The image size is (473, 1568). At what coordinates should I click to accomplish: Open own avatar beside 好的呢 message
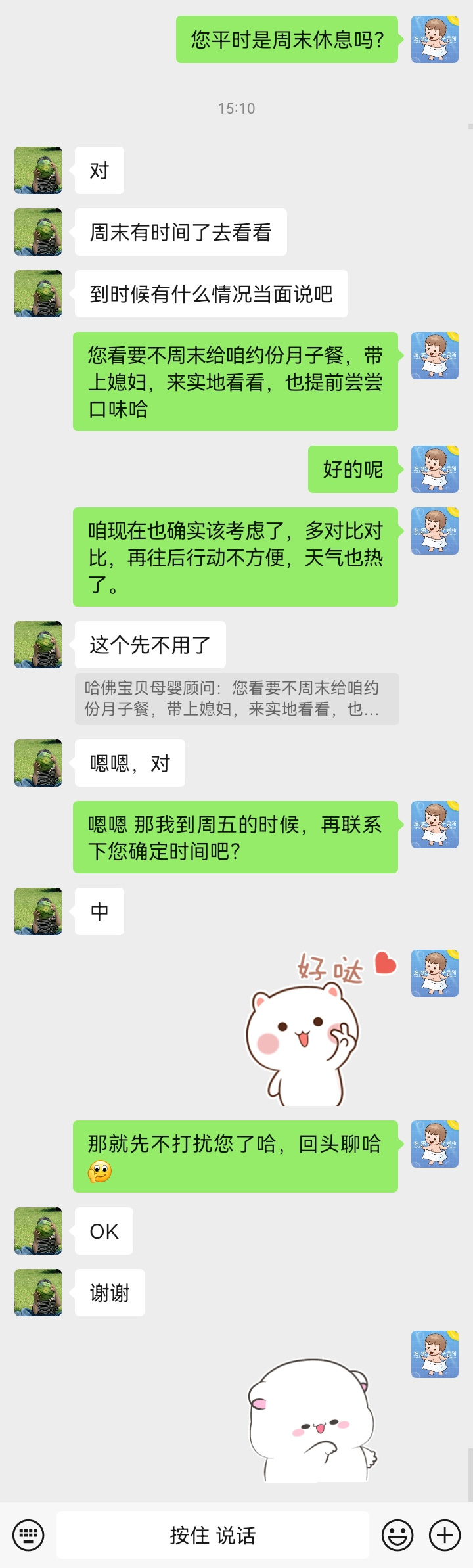pyautogui.click(x=435, y=469)
